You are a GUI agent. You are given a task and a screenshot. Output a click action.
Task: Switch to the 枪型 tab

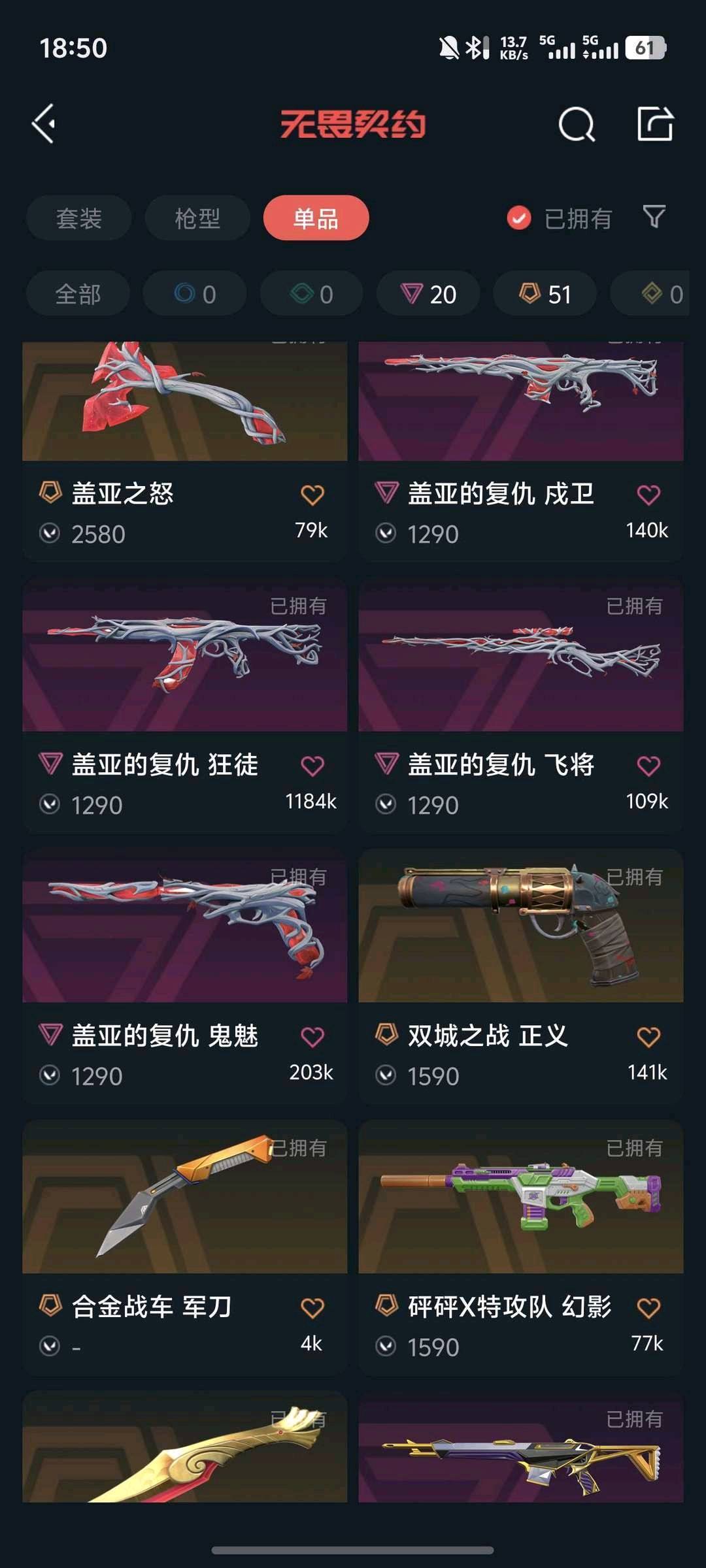pos(197,218)
